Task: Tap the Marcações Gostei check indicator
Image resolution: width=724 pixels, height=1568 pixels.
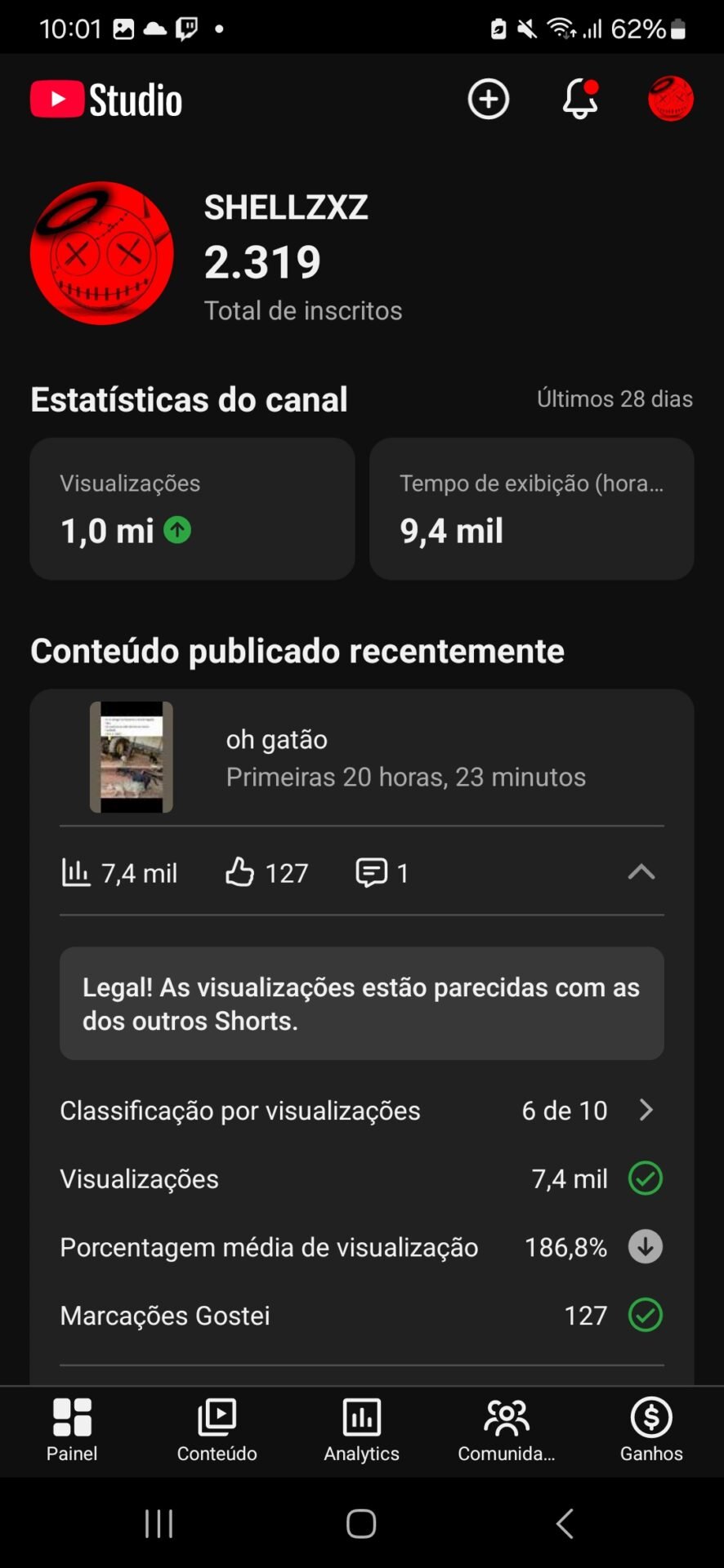Action: [x=646, y=1316]
